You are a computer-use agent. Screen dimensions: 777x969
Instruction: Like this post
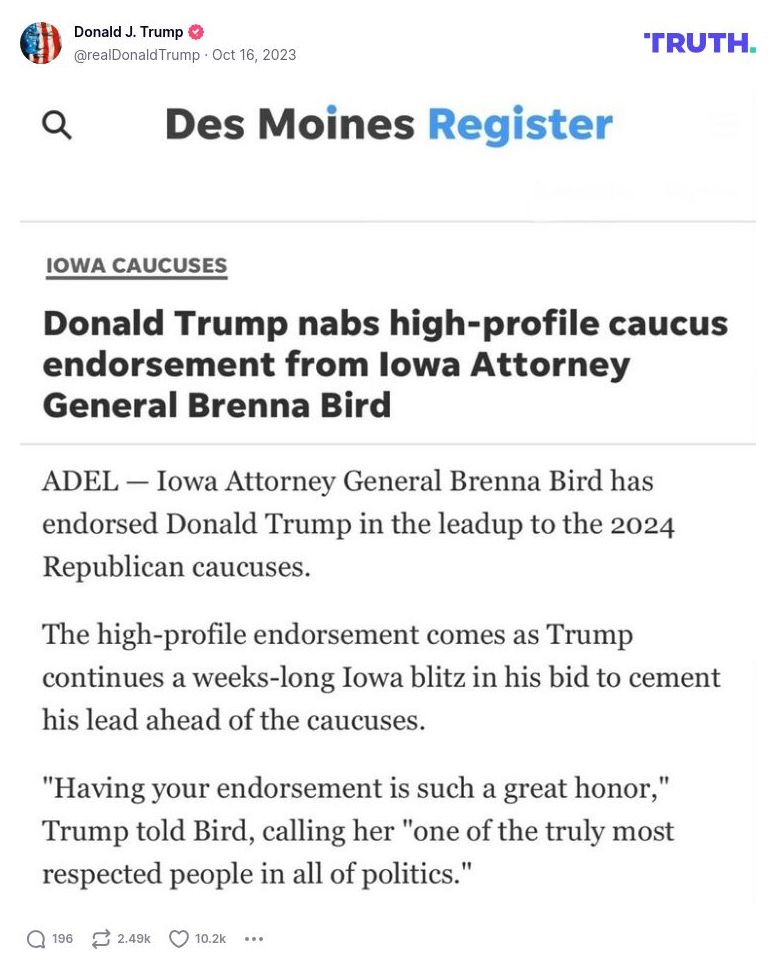(x=179, y=939)
